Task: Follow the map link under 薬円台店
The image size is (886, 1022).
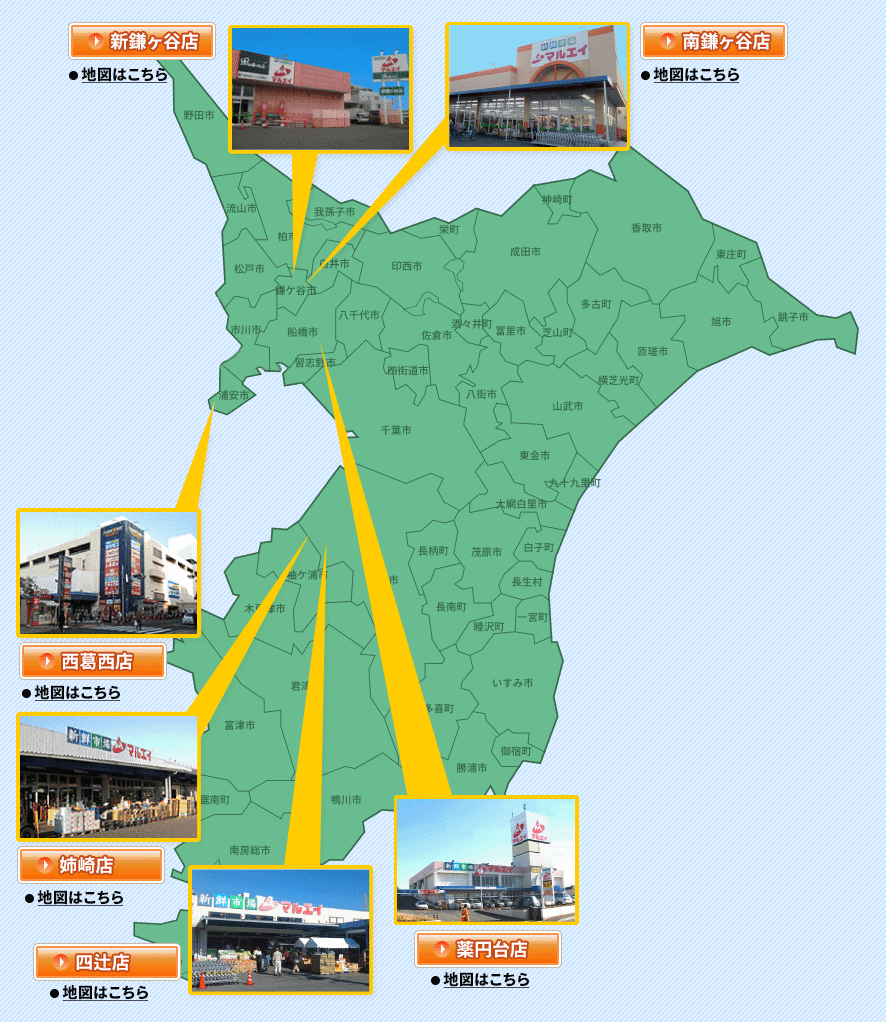Action: (487, 980)
